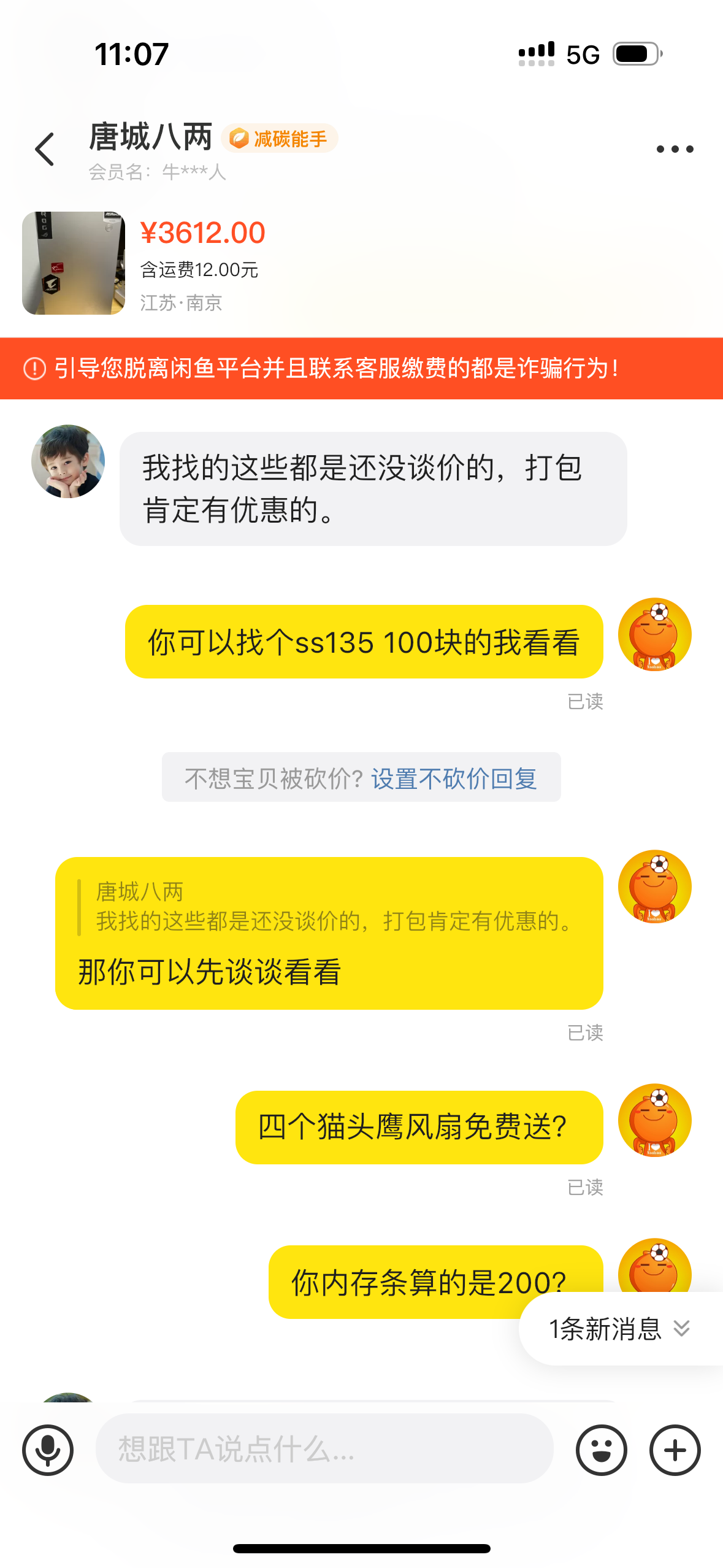View 唐城八两's avatar profile
Screen dimensions: 723x1568
tap(68, 461)
